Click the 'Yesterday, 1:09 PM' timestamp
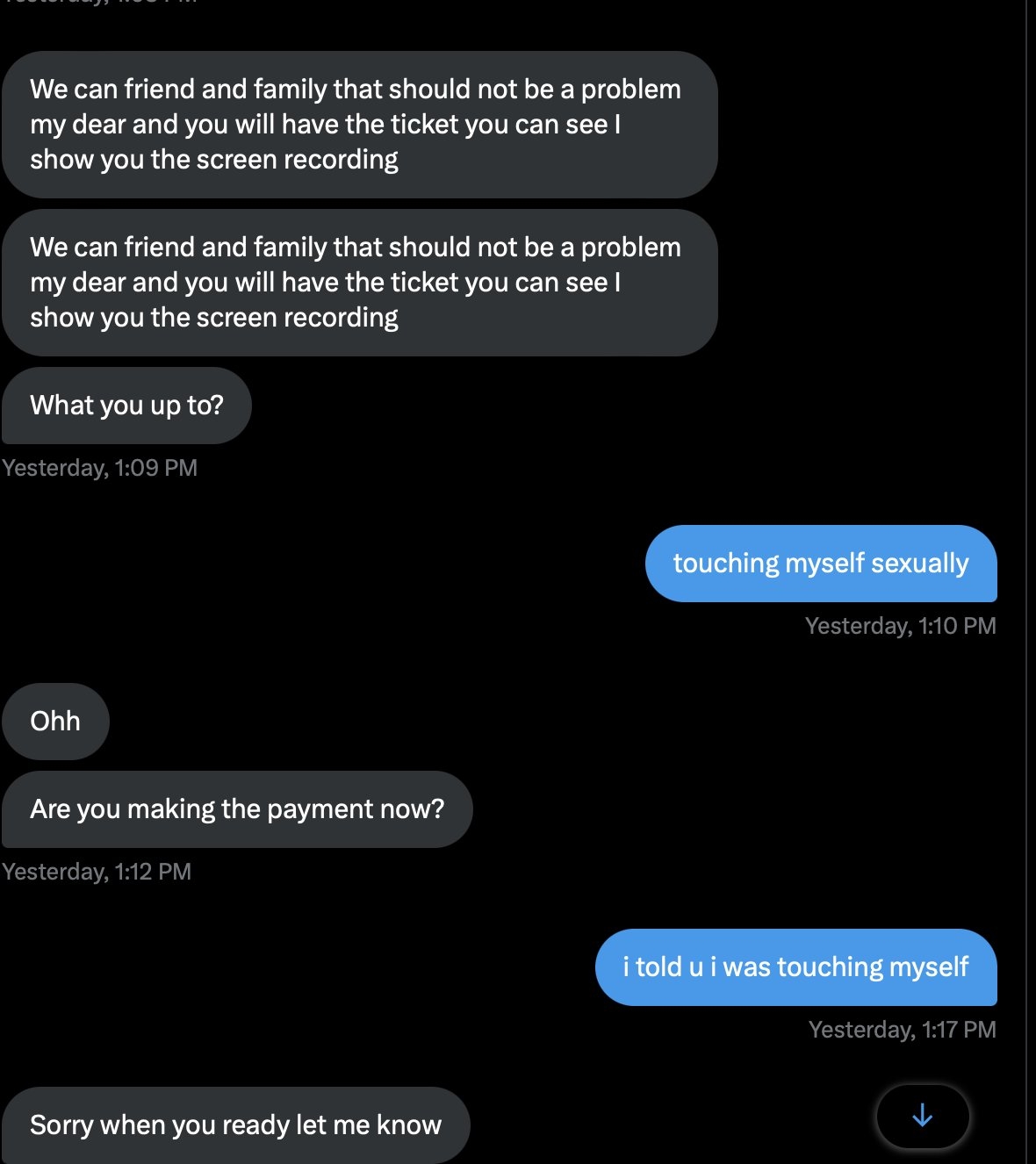 coord(100,467)
